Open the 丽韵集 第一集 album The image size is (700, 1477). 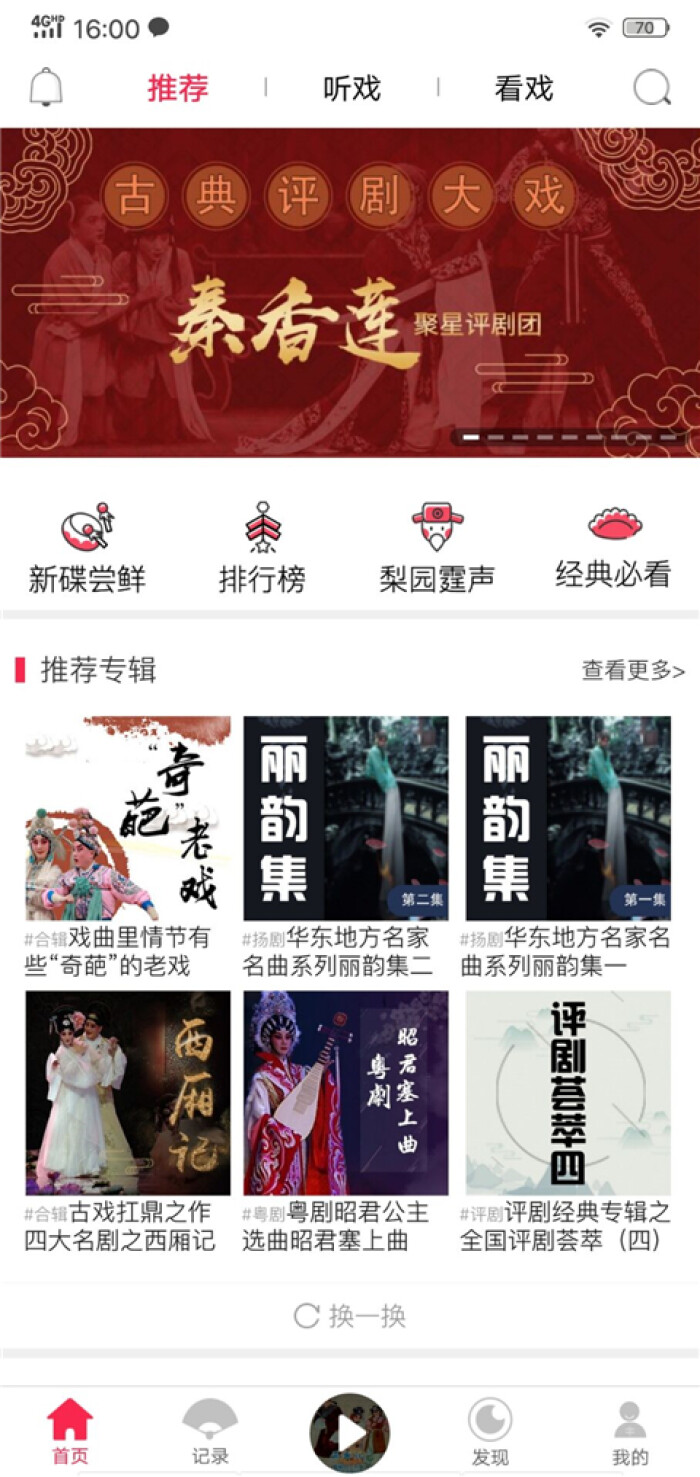coord(568,818)
